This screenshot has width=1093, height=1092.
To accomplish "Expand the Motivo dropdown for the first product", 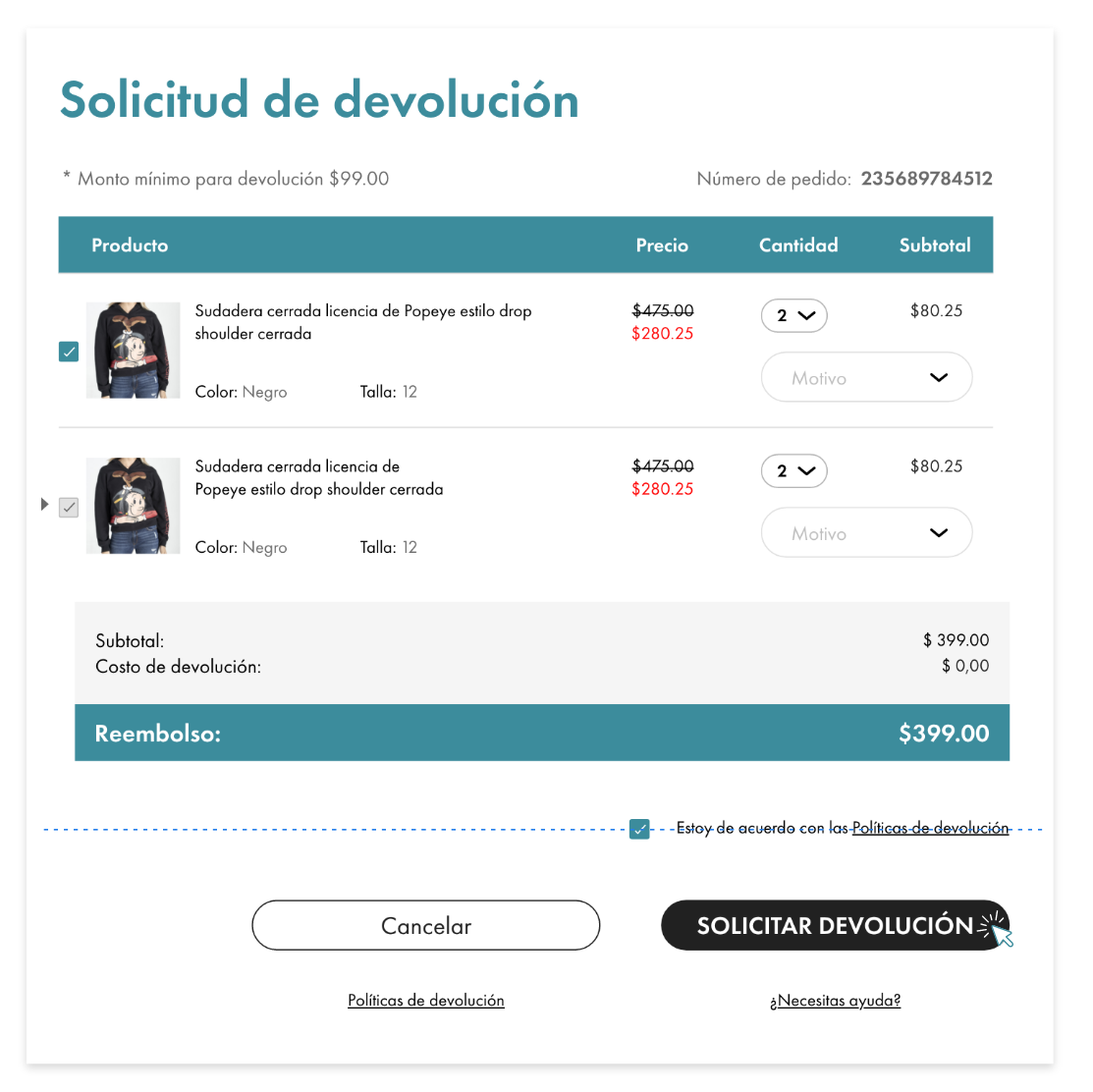I will point(866,378).
